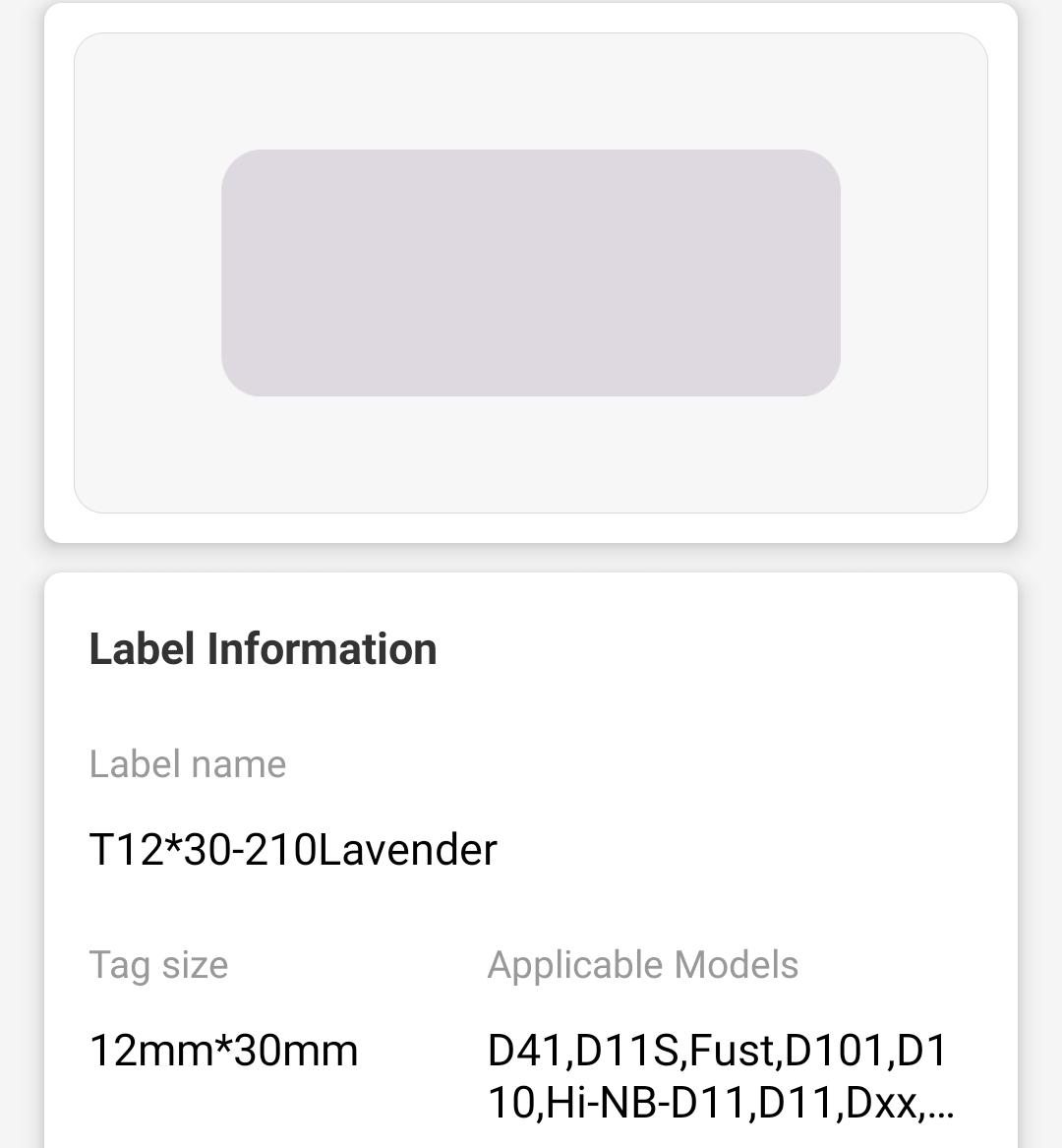Viewport: 1062px width, 1148px height.
Task: Select the Label name field label
Action: (x=188, y=764)
